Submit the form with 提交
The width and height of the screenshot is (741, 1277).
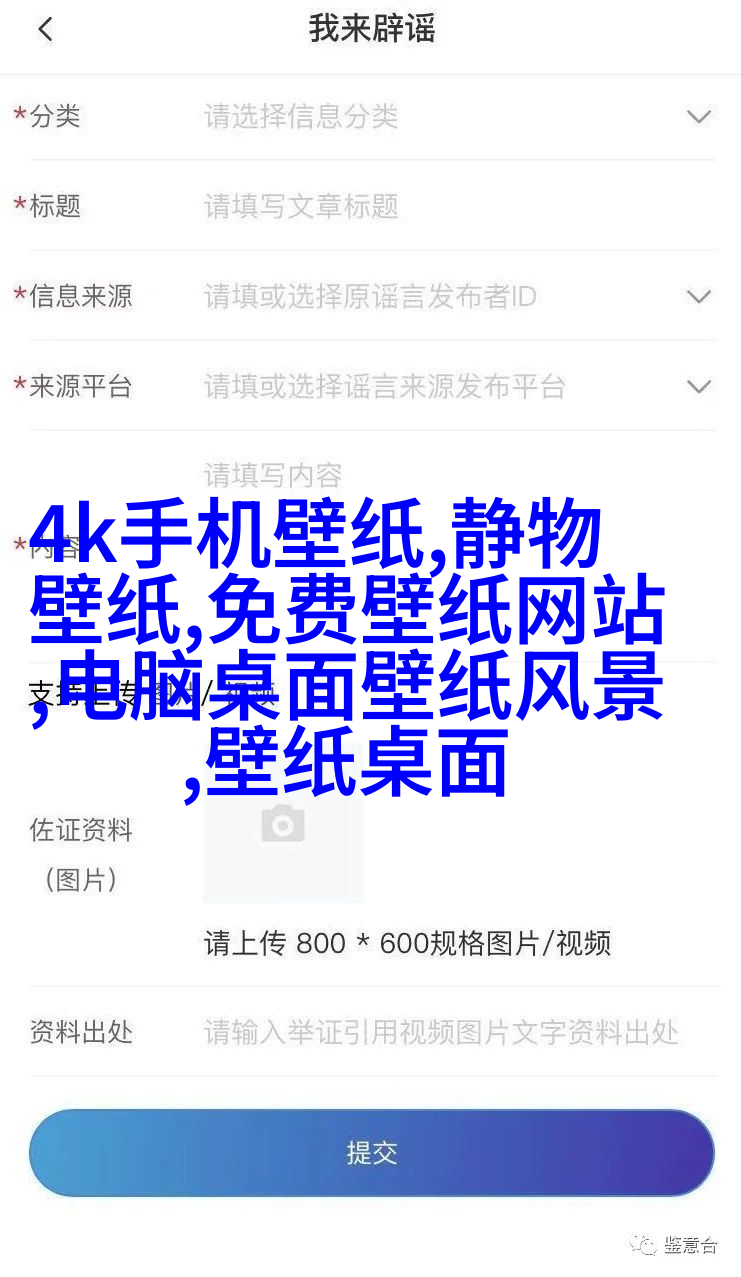tap(371, 1152)
